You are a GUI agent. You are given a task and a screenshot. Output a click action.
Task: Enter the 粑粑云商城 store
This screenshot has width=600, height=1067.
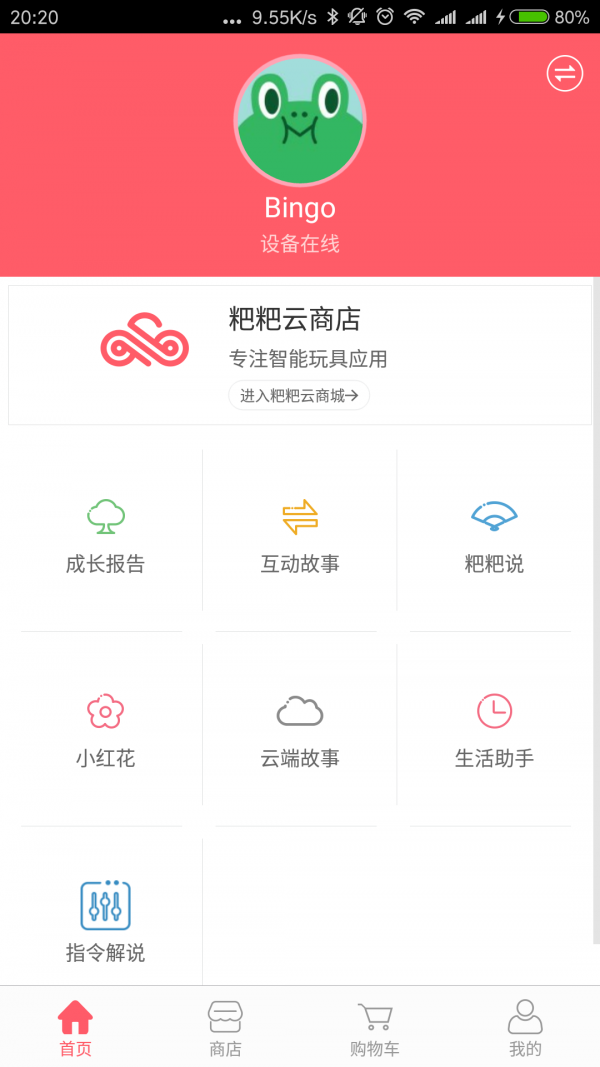pyautogui.click(x=299, y=395)
